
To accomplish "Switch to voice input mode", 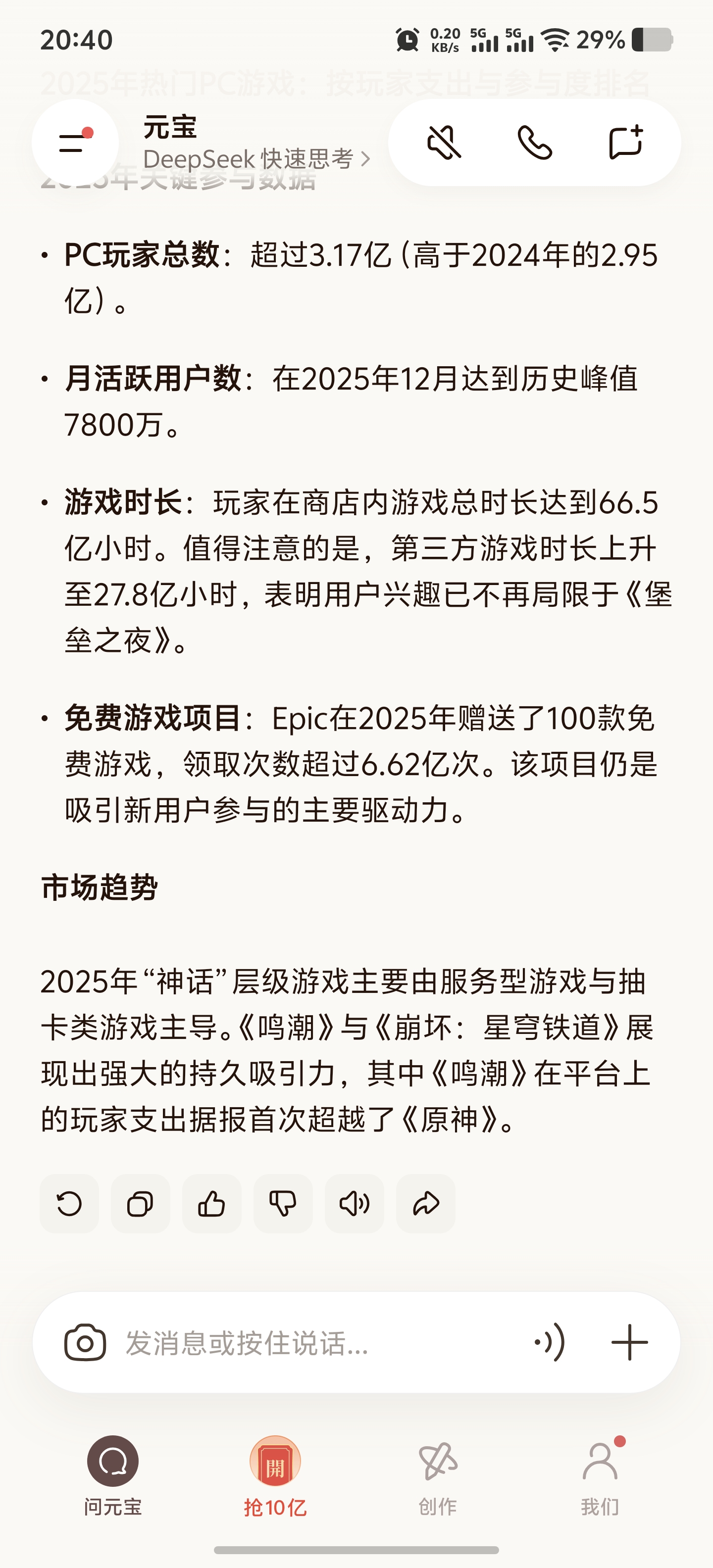I will pyautogui.click(x=550, y=1342).
